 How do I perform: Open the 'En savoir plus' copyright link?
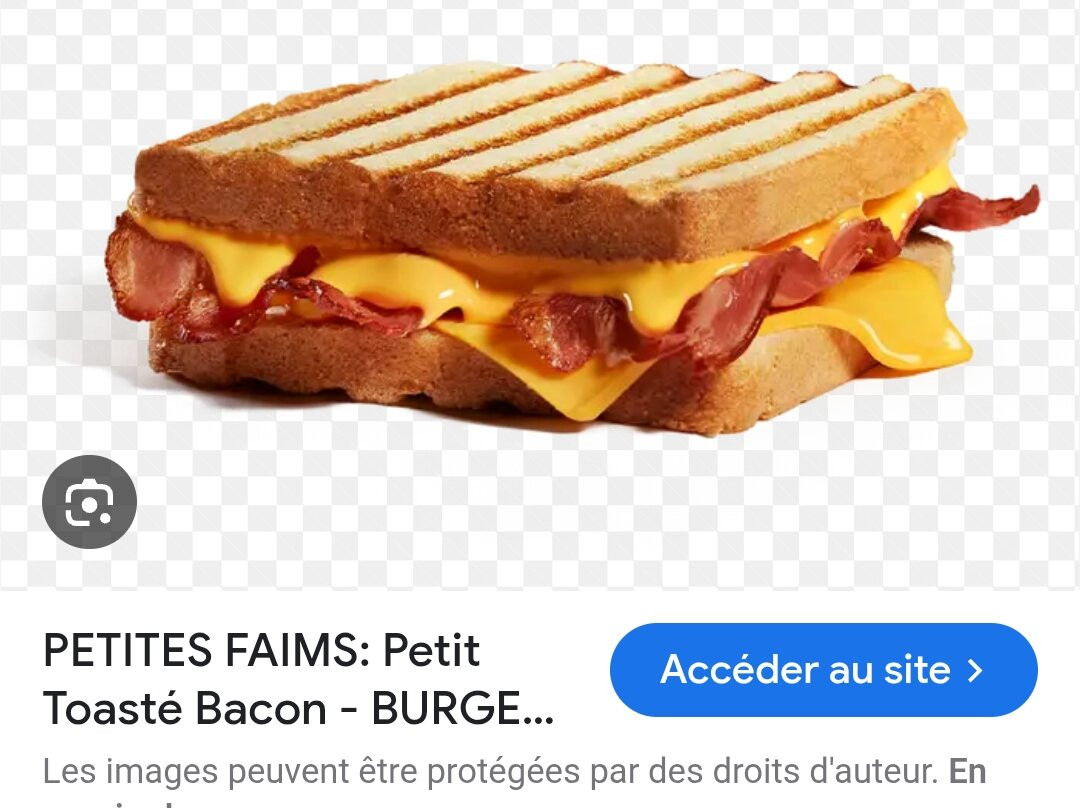[966, 772]
